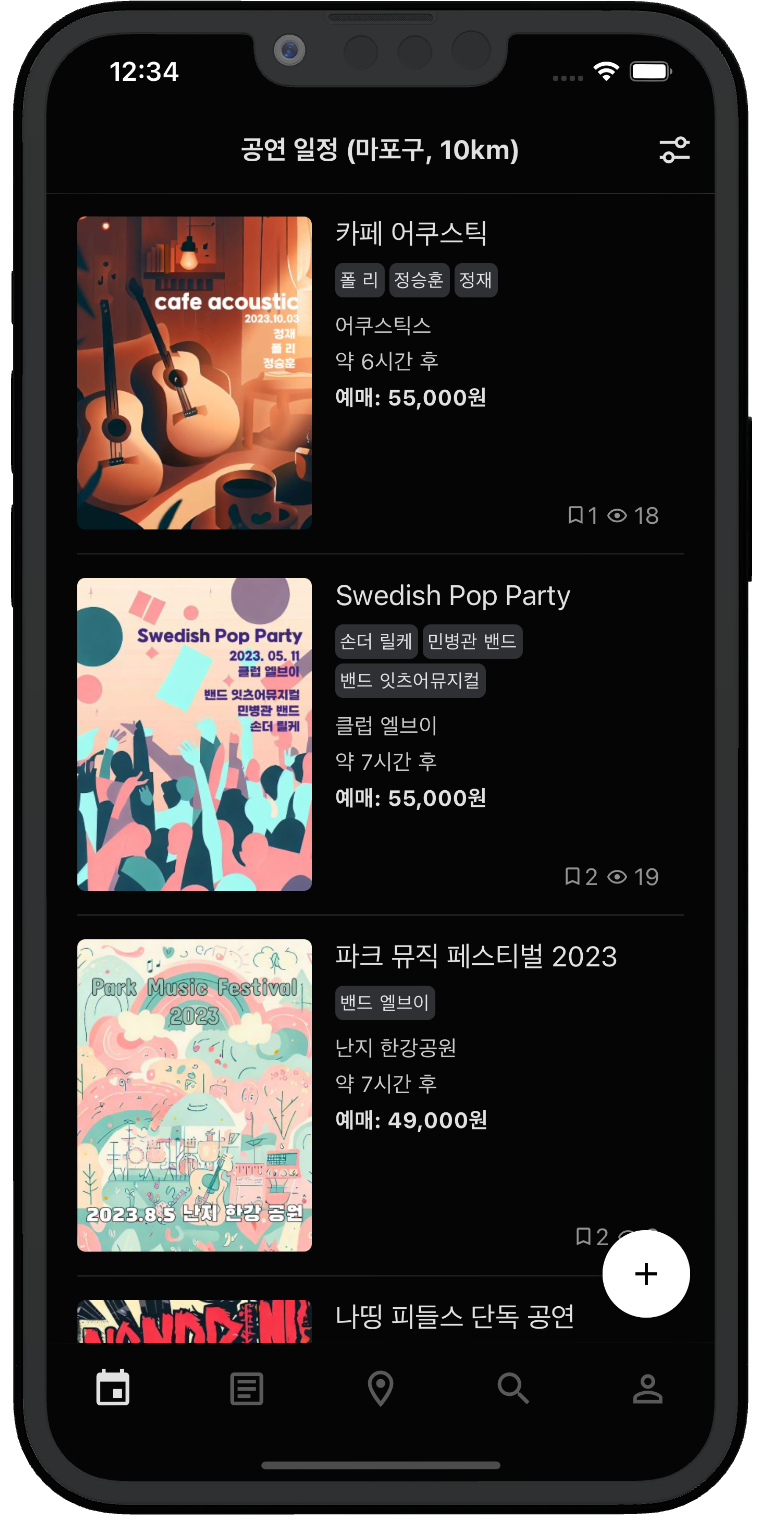
Task: Switch to the map location tab
Action: [380, 1389]
